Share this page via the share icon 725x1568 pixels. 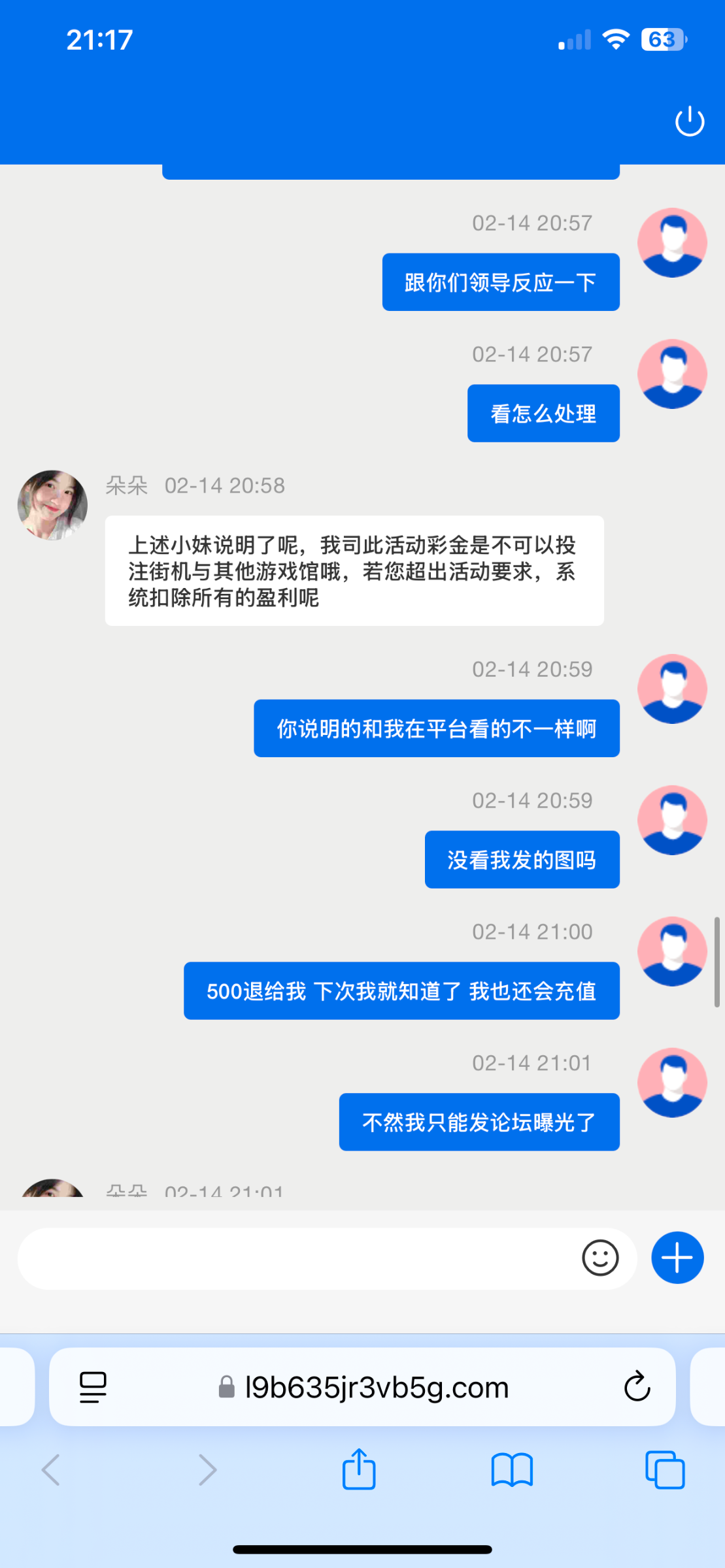358,1470
